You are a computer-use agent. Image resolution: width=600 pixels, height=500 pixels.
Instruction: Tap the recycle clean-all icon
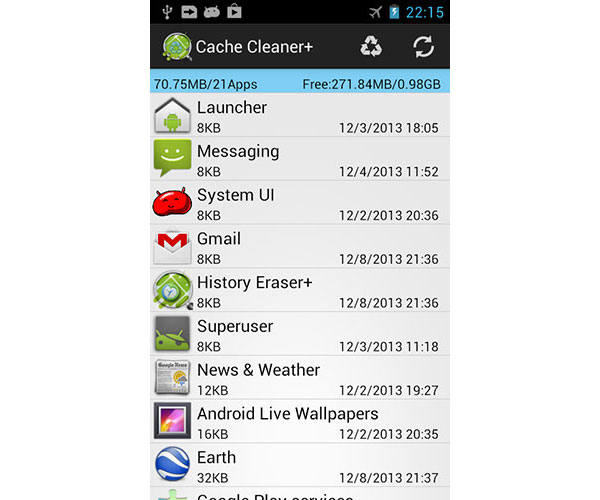click(371, 47)
